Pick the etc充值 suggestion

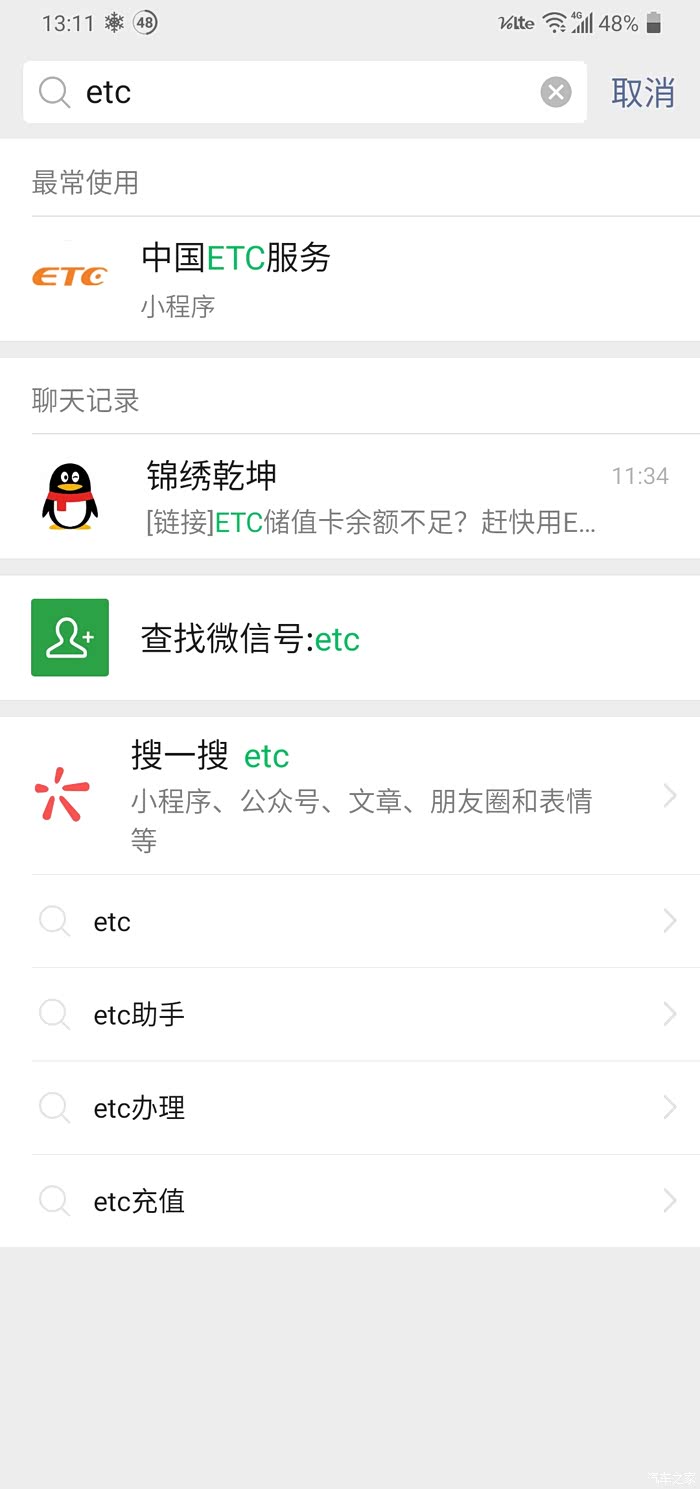pyautogui.click(x=350, y=1201)
